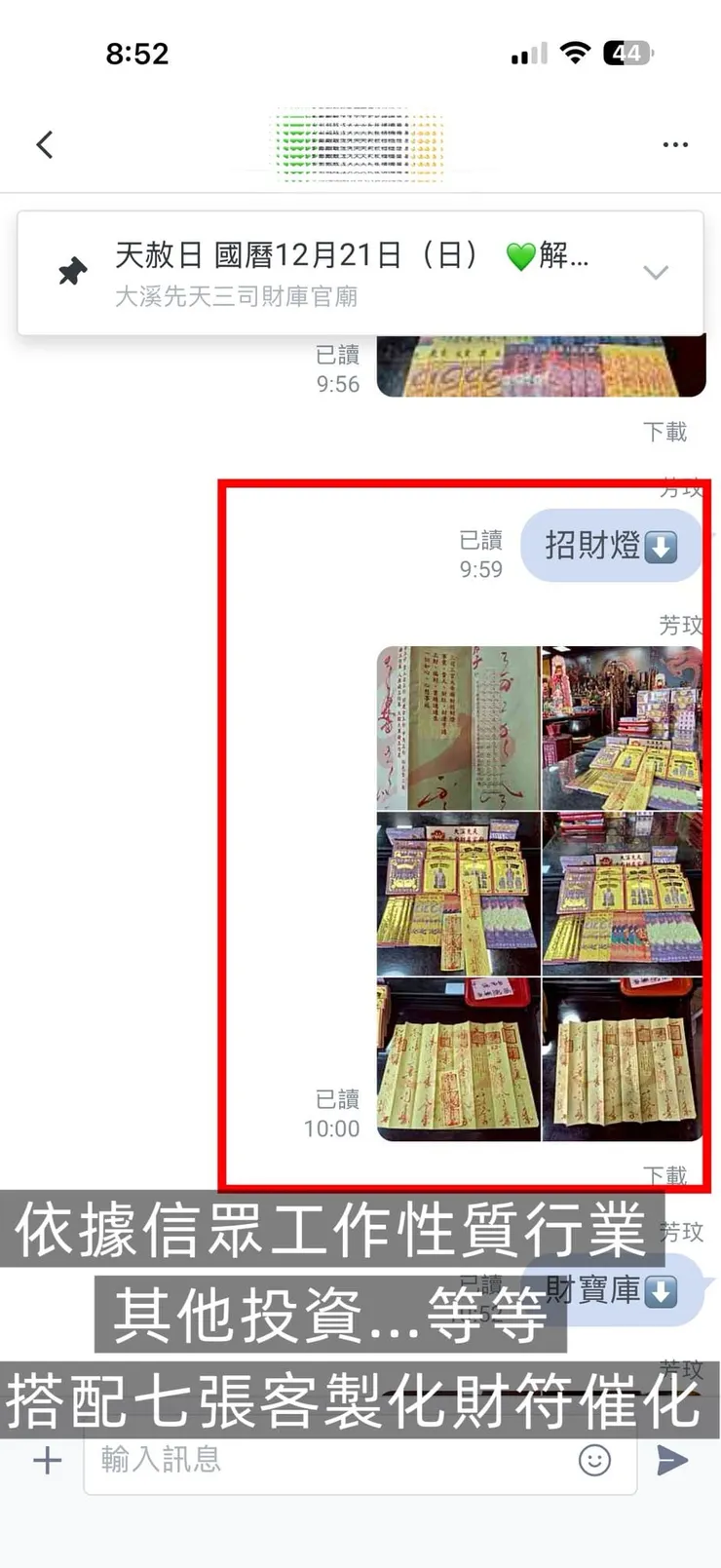Open the pinned 天赦日 announcement banner
Image resolution: width=721 pixels, height=1568 pixels.
[x=351, y=272]
